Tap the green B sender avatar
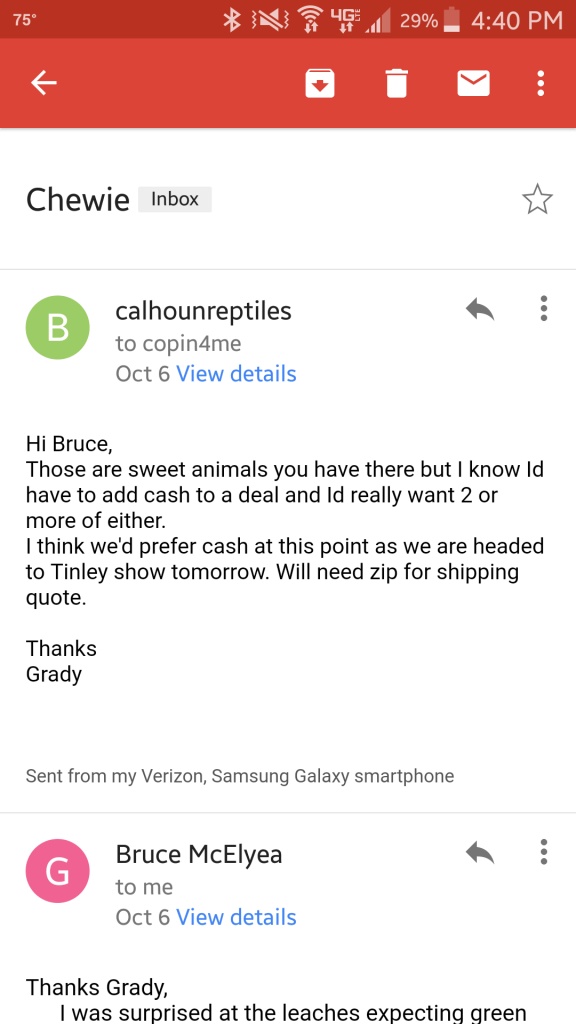This screenshot has height=1024, width=576. [x=57, y=327]
